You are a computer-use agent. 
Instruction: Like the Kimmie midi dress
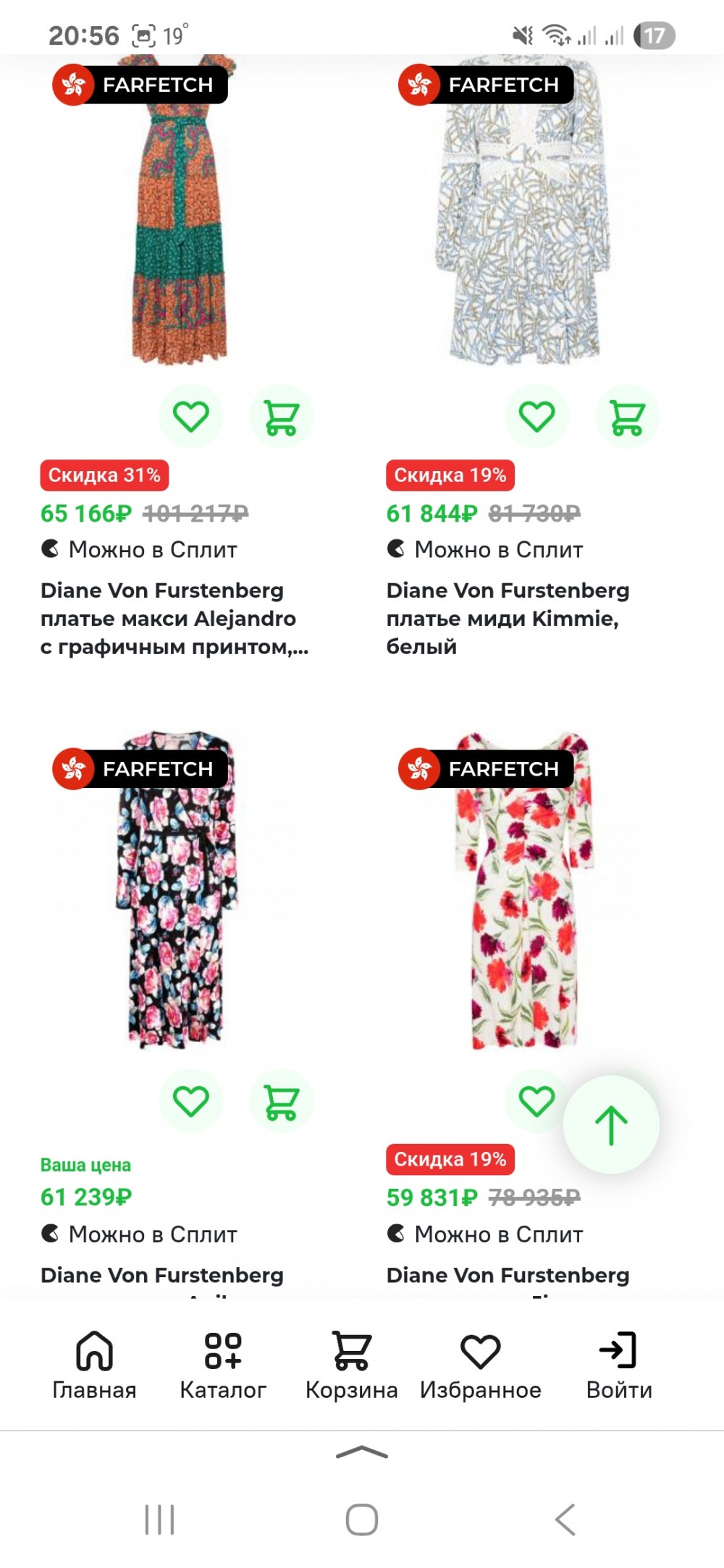tap(536, 416)
